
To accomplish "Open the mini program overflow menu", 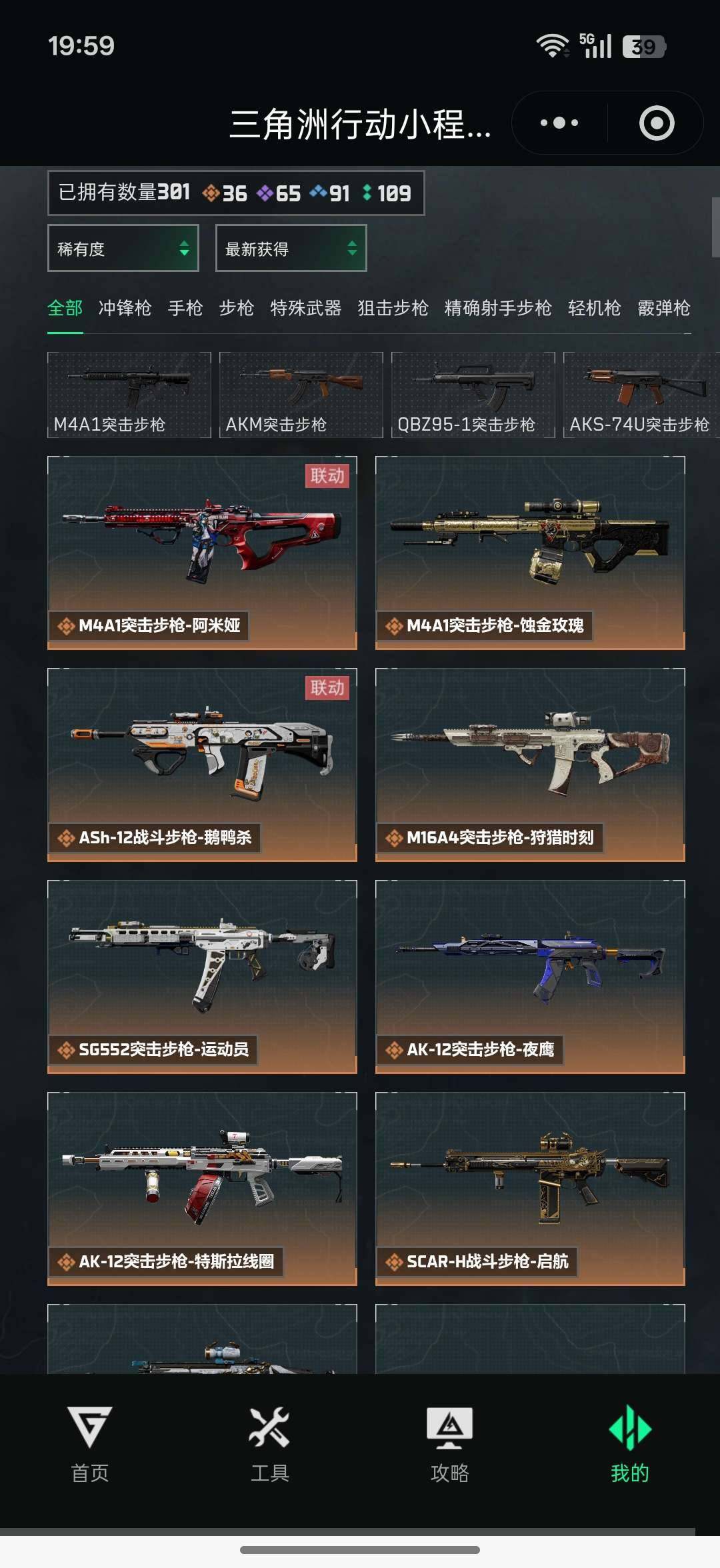I will 559,123.
